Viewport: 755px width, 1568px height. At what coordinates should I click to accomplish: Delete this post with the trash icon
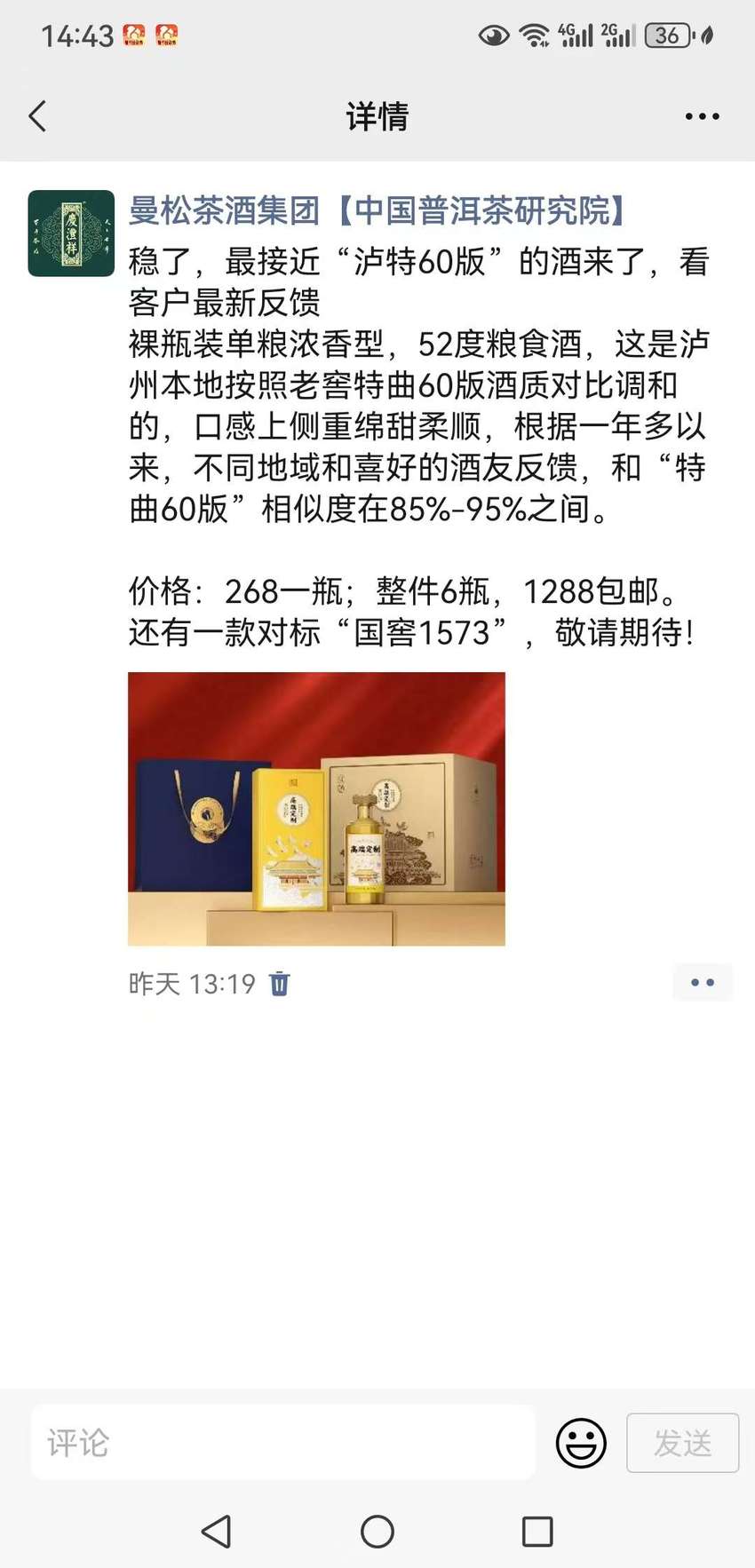click(279, 984)
